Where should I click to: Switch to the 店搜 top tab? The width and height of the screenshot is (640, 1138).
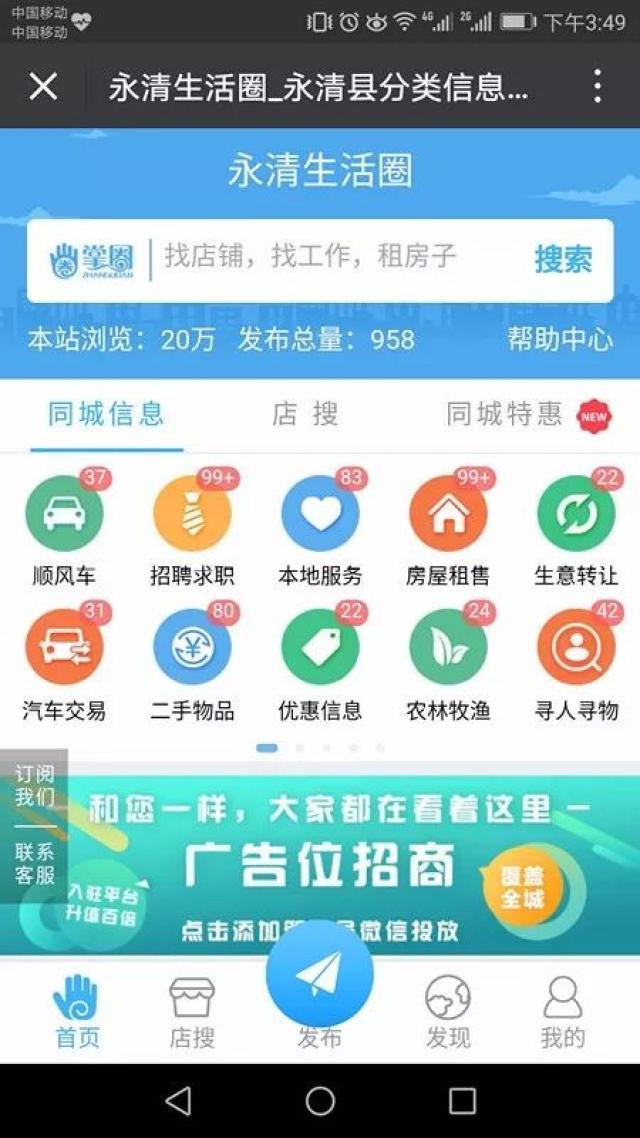tap(305, 414)
